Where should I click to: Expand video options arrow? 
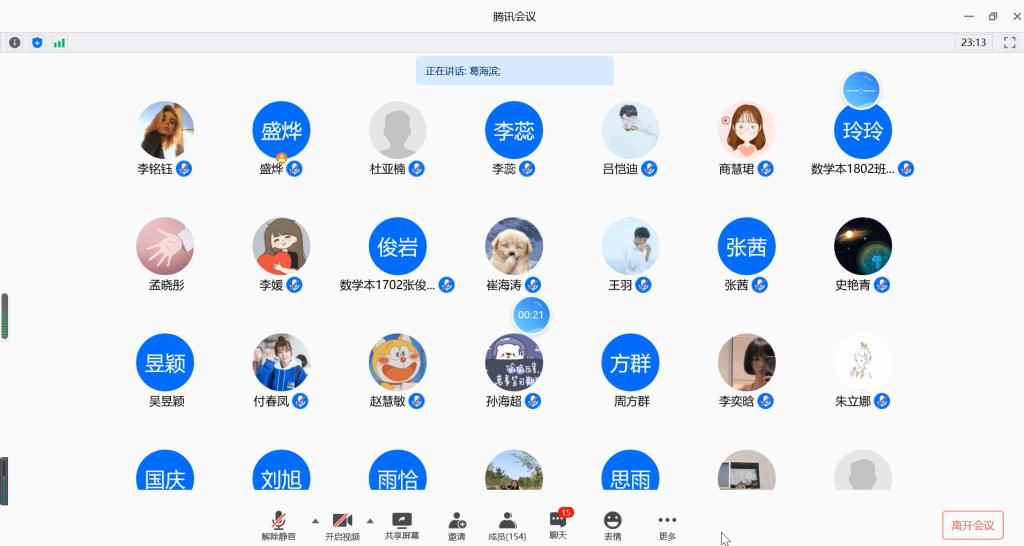pos(370,521)
